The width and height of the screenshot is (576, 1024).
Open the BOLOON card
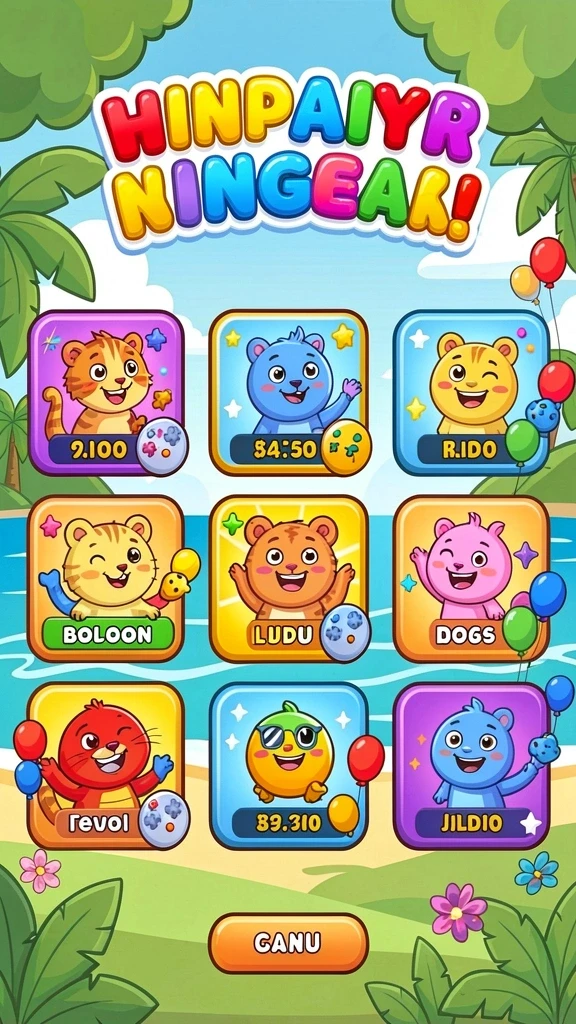pyautogui.click(x=106, y=579)
